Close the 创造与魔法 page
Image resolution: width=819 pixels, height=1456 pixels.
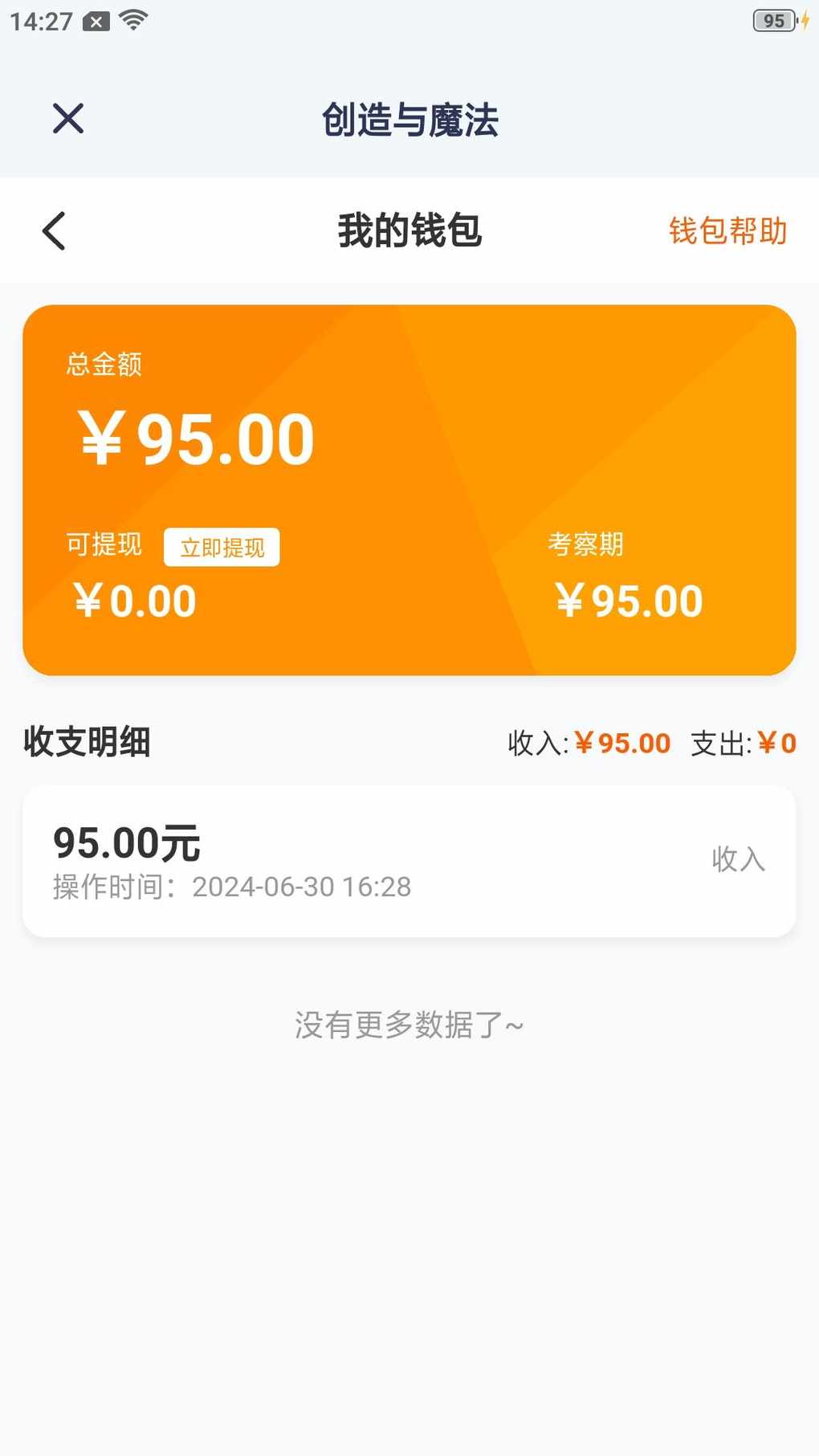coord(68,119)
